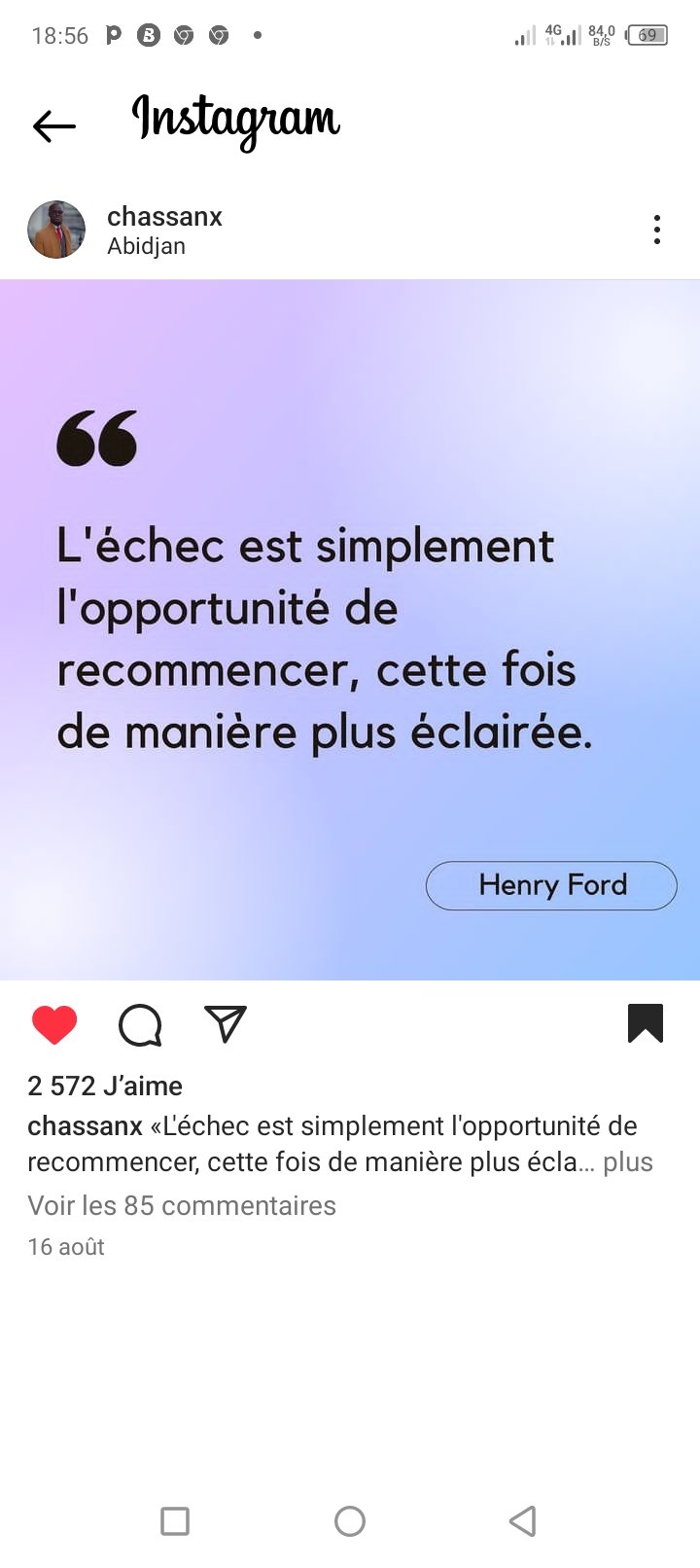View who liked: 2 572 J'aime
The width and height of the screenshot is (700, 1568).
[105, 1086]
